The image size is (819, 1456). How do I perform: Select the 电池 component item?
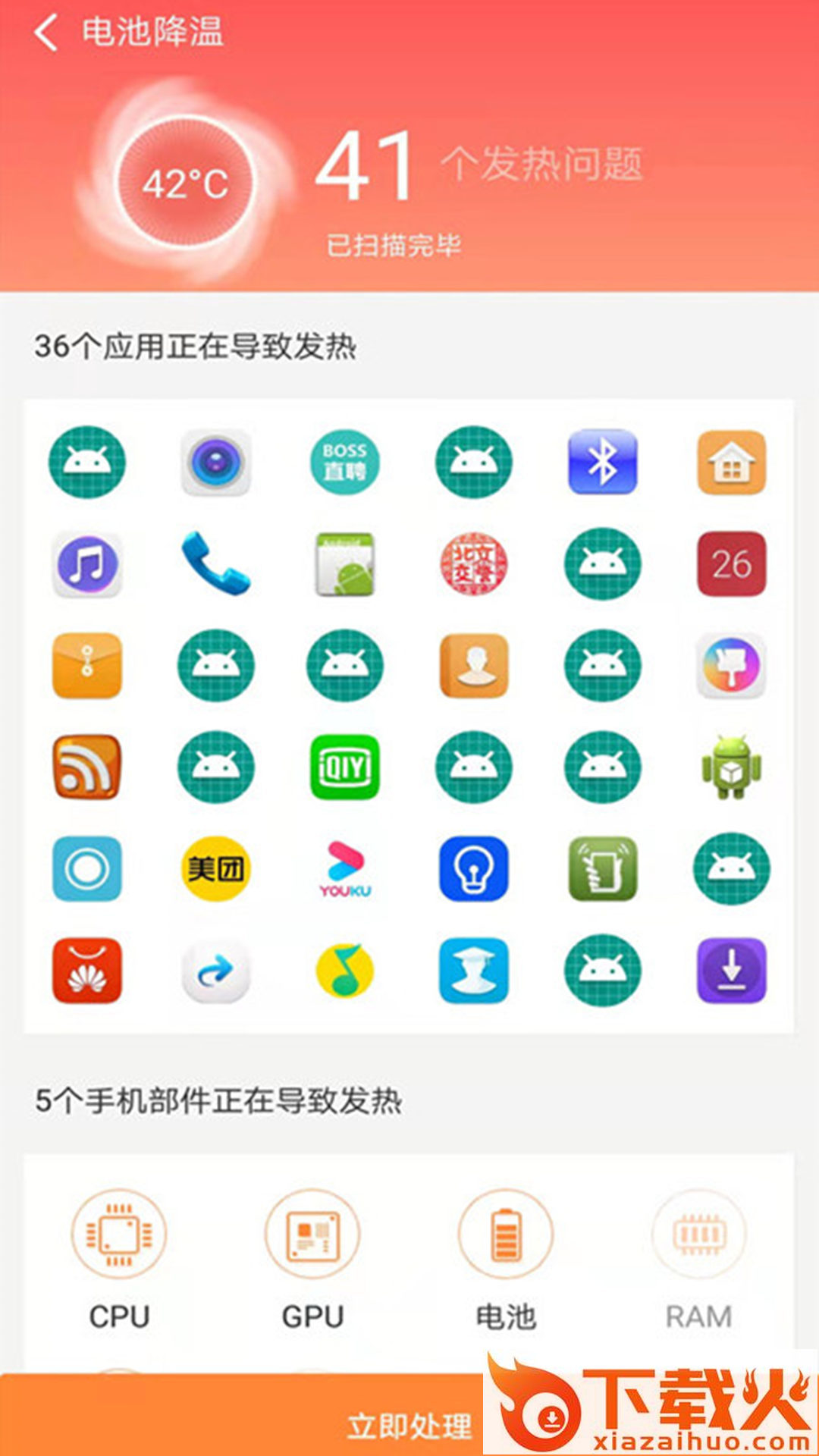point(506,1259)
